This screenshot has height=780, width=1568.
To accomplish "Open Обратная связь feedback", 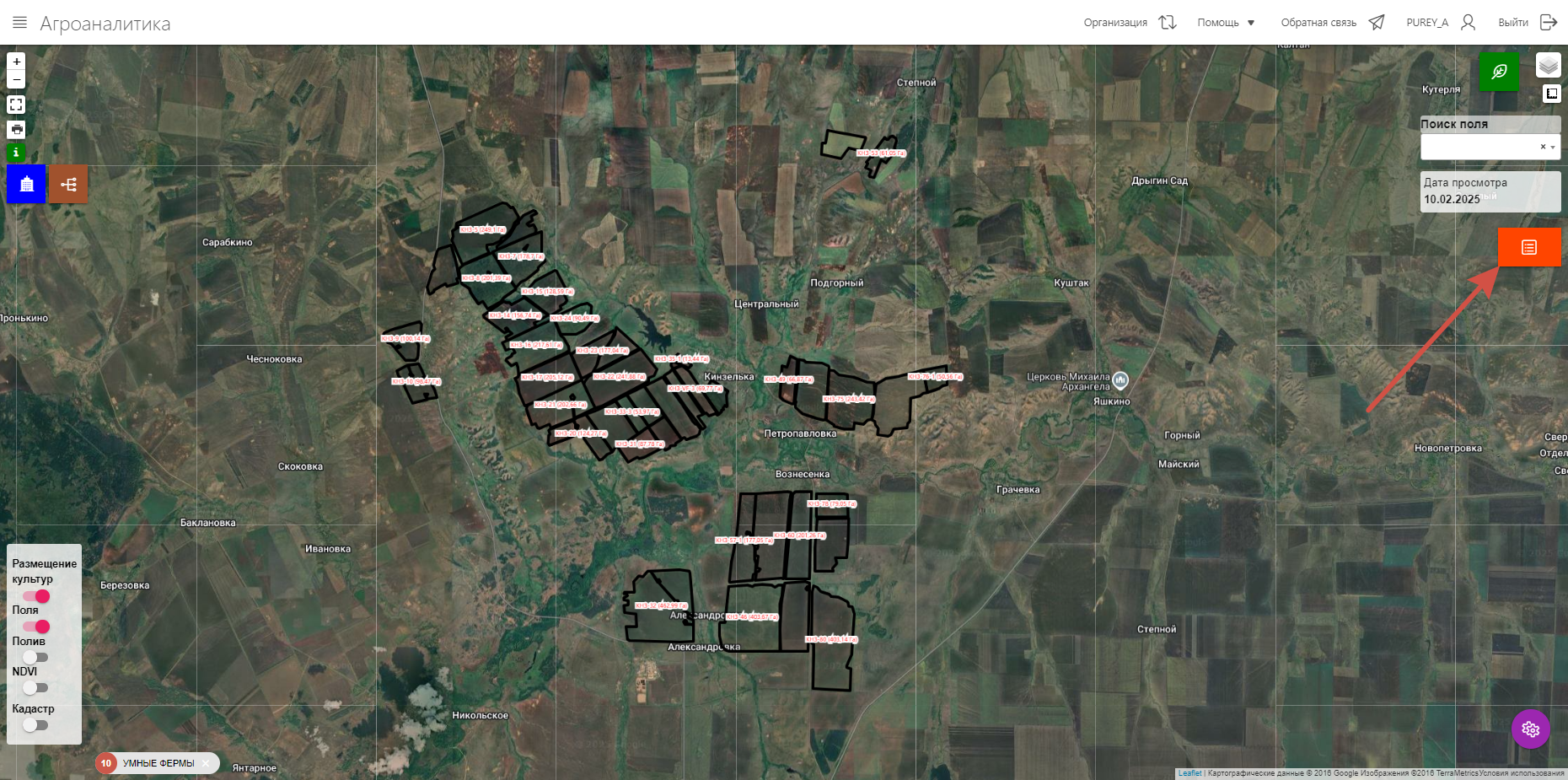I will tap(1332, 23).
